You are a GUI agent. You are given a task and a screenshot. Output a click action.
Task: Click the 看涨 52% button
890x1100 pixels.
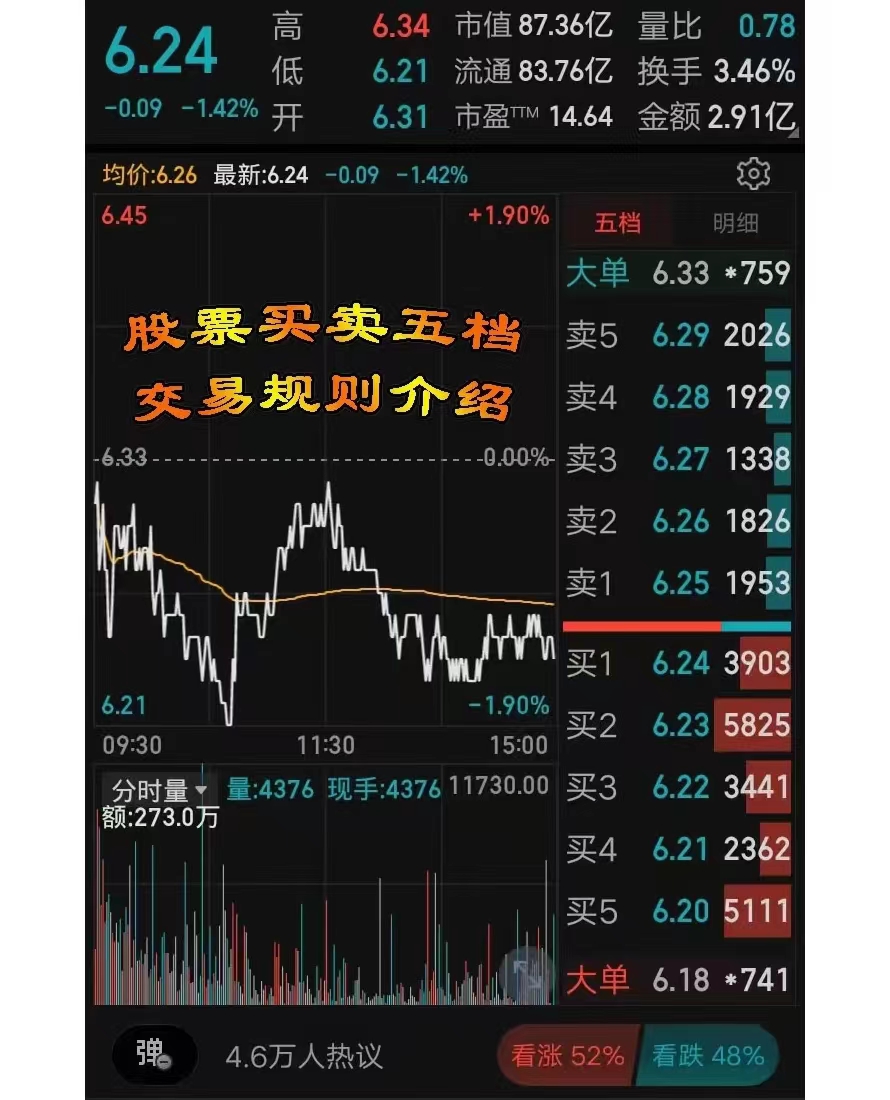point(569,1053)
